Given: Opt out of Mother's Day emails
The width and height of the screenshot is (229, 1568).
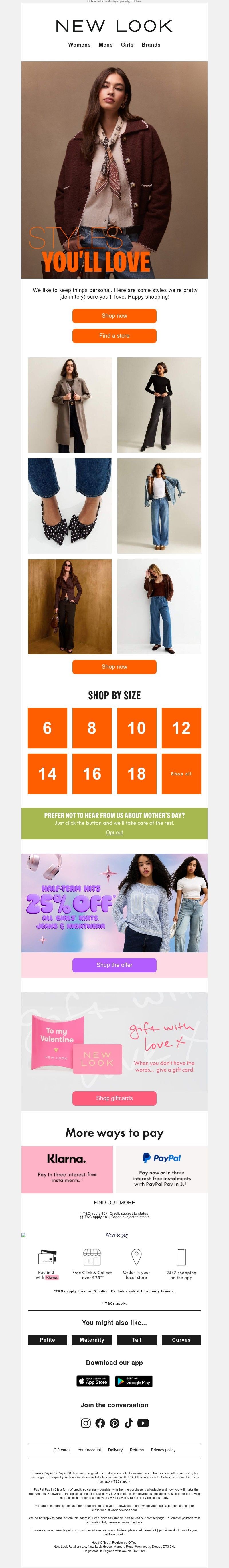Looking at the screenshot, I should point(114,832).
